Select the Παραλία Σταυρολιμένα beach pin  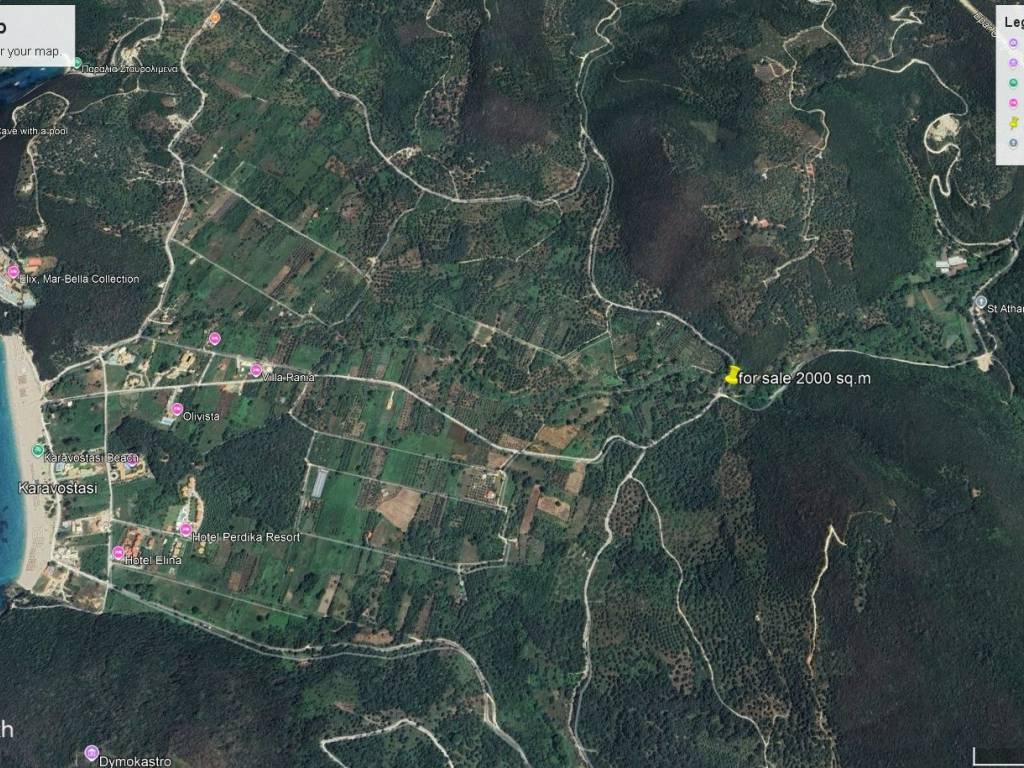[x=77, y=63]
